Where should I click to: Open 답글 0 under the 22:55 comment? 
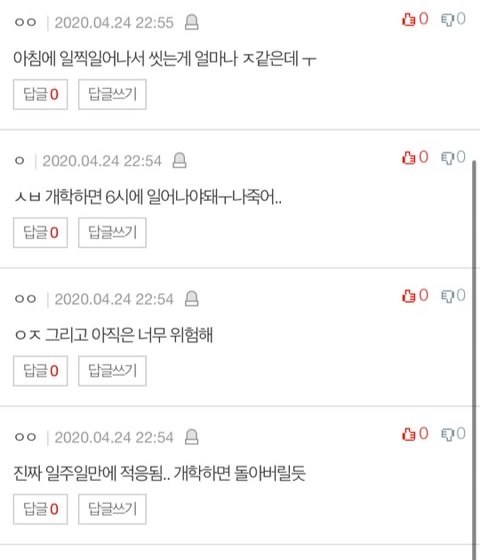point(40,94)
